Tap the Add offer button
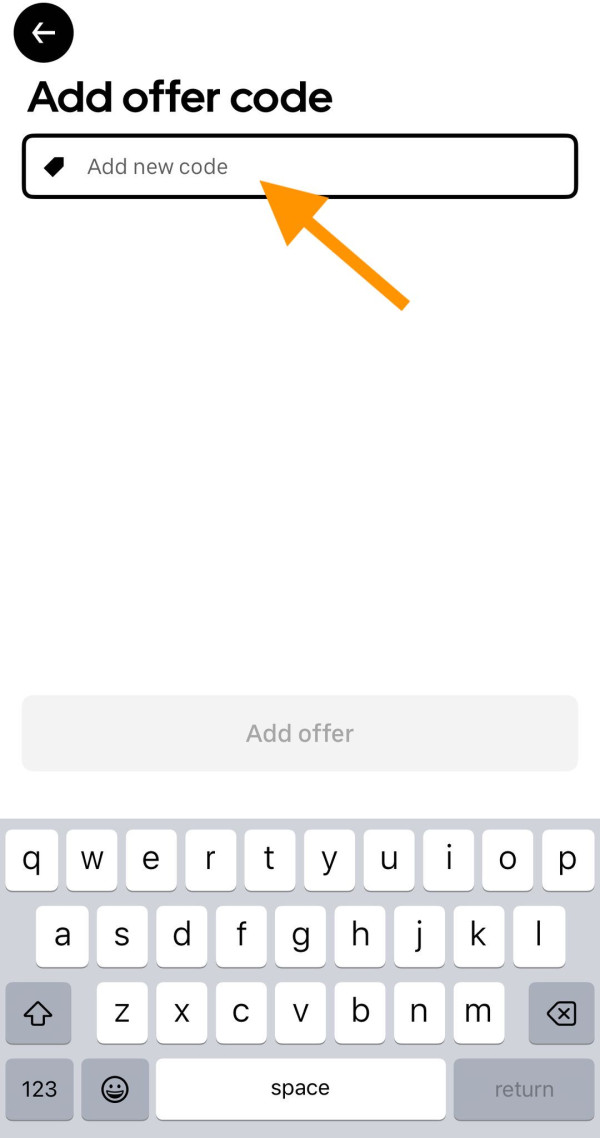600x1138 pixels. click(300, 733)
